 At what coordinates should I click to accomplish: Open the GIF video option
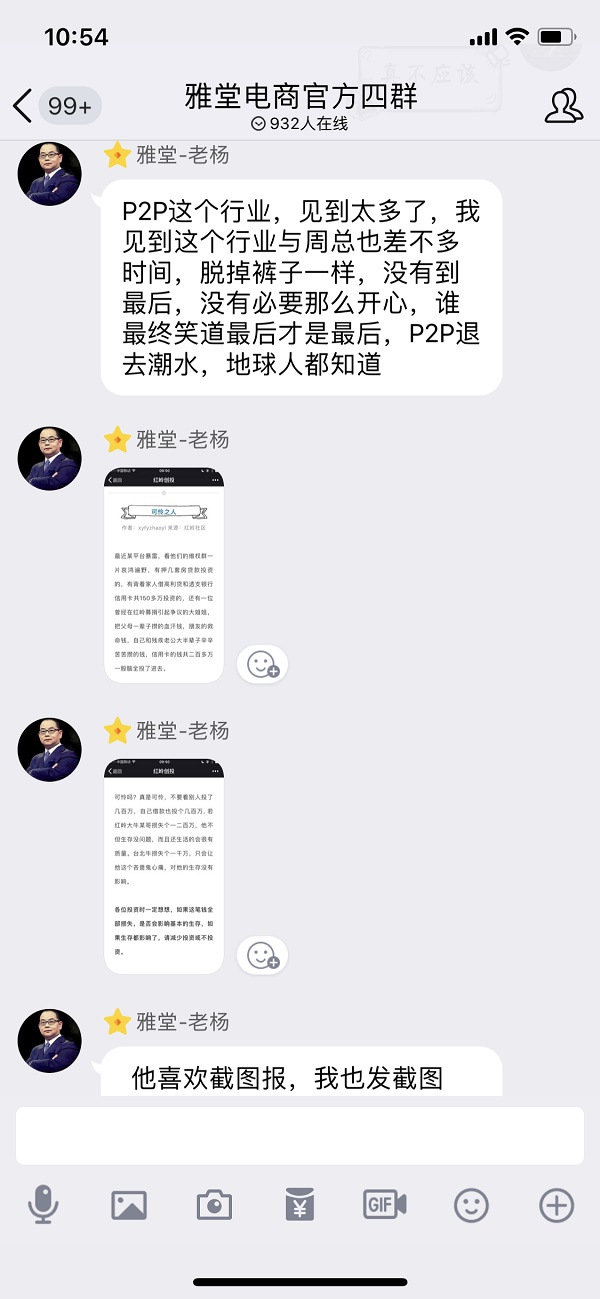[385, 1205]
